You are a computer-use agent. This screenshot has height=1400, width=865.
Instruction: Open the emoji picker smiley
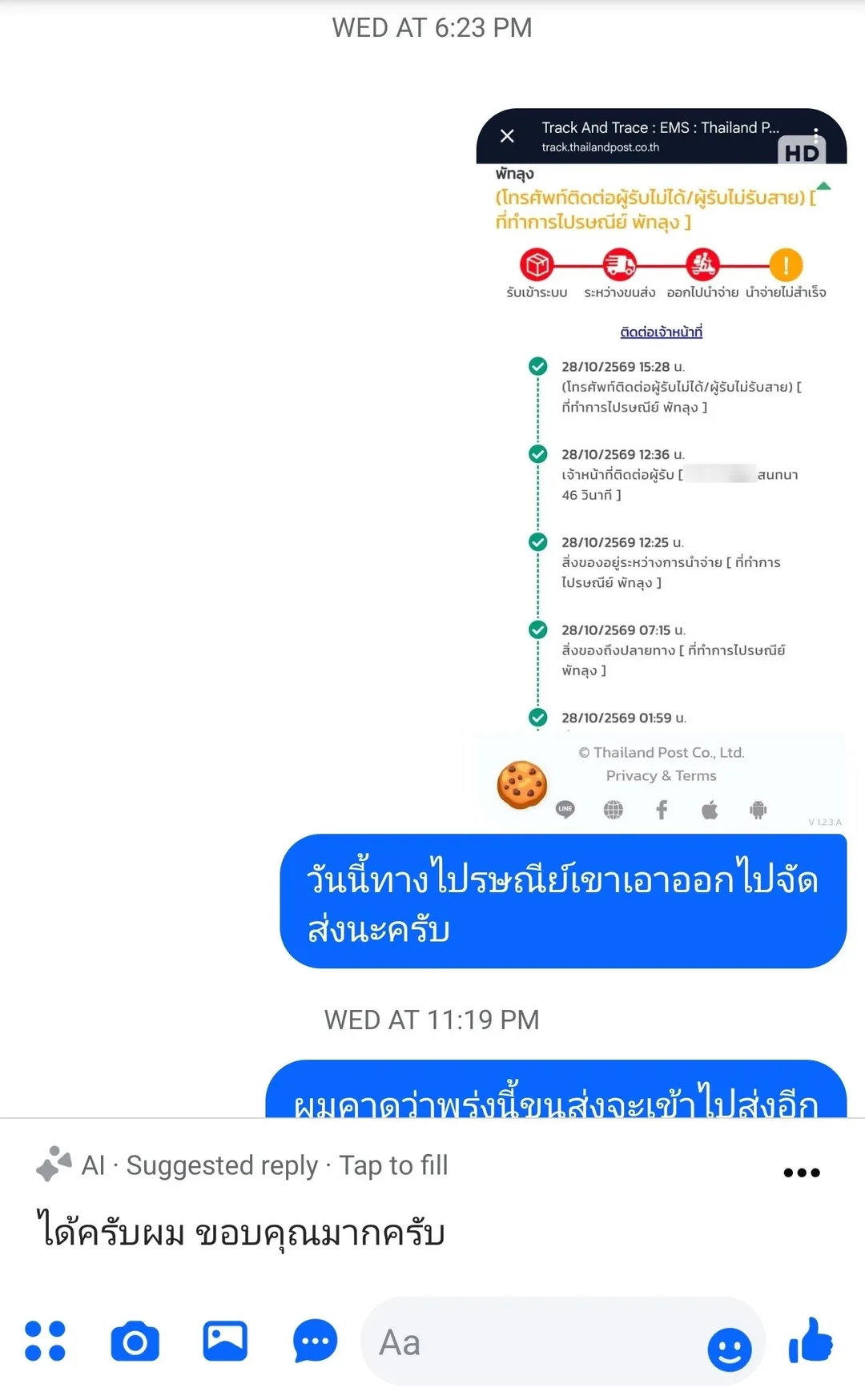730,1350
